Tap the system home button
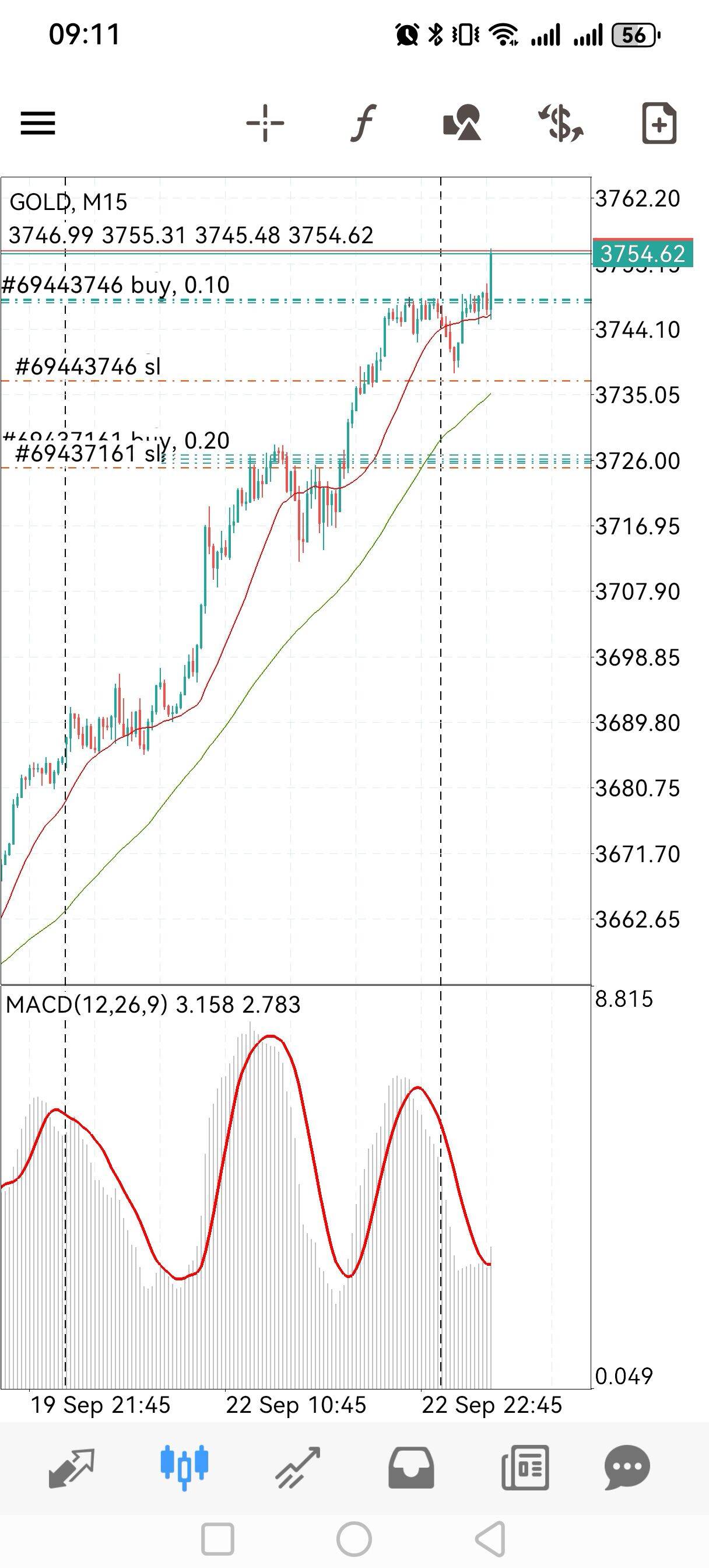 point(353,1539)
